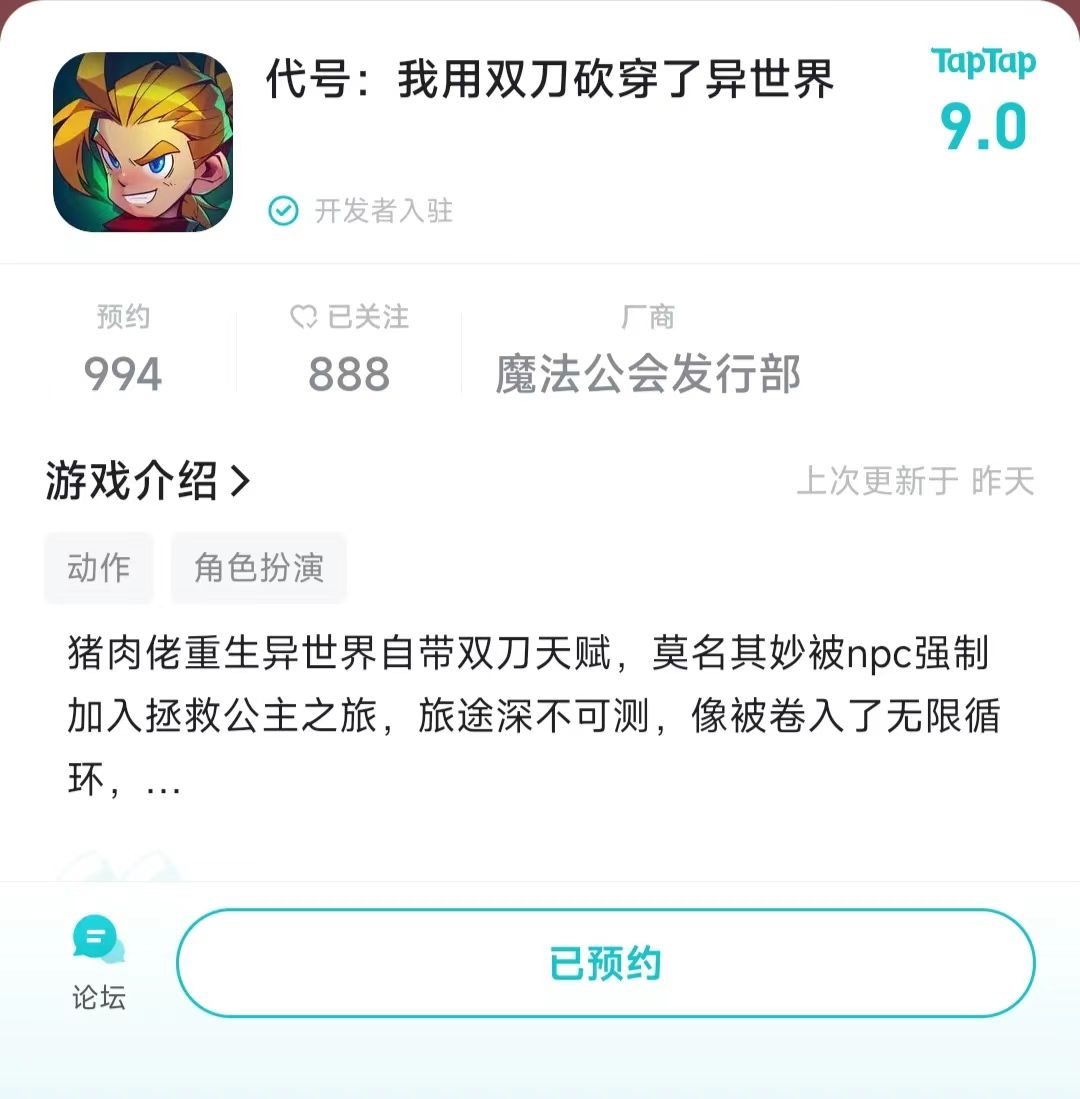
Task: Expand 游戏介绍 with its chevron arrow
Action: pyautogui.click(x=242, y=481)
